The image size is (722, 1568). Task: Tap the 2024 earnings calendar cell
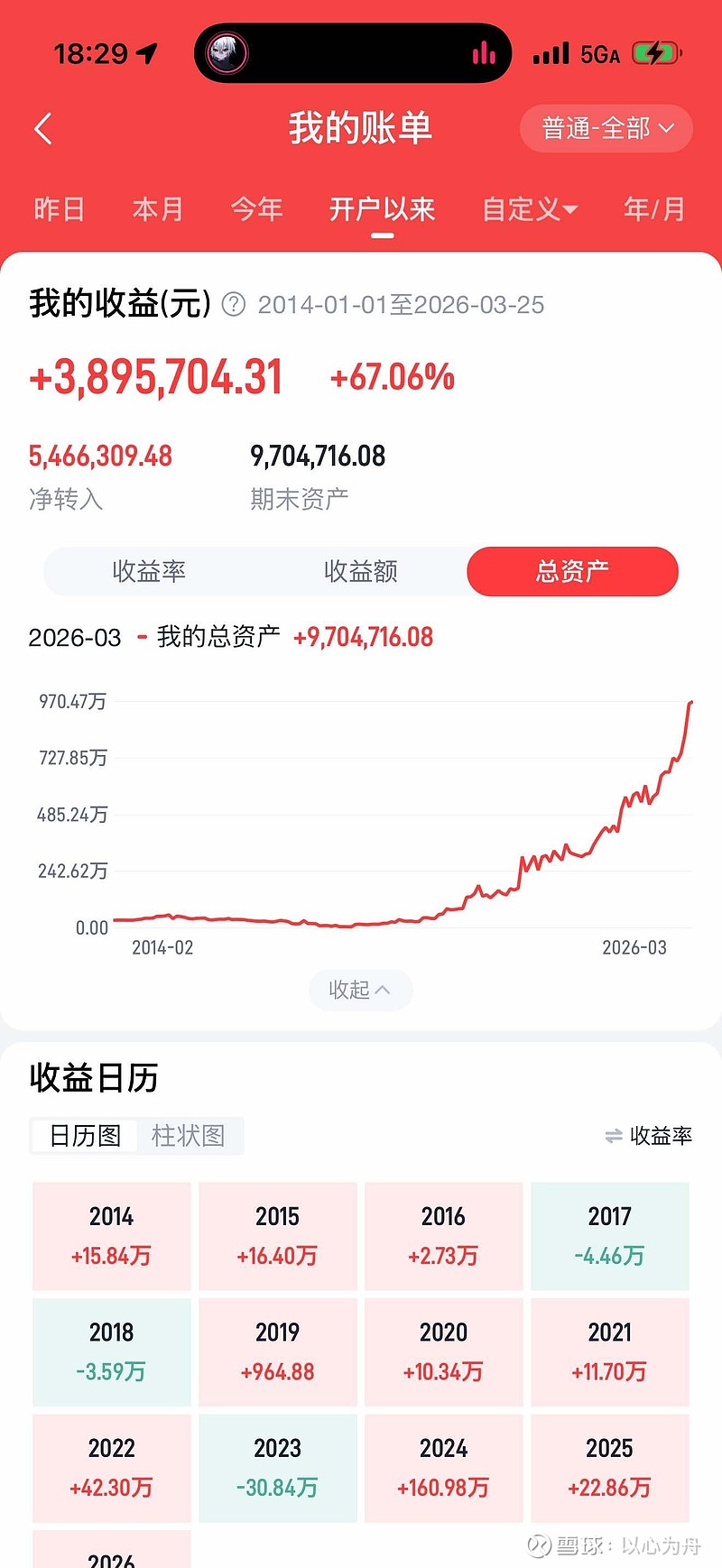443,1468
